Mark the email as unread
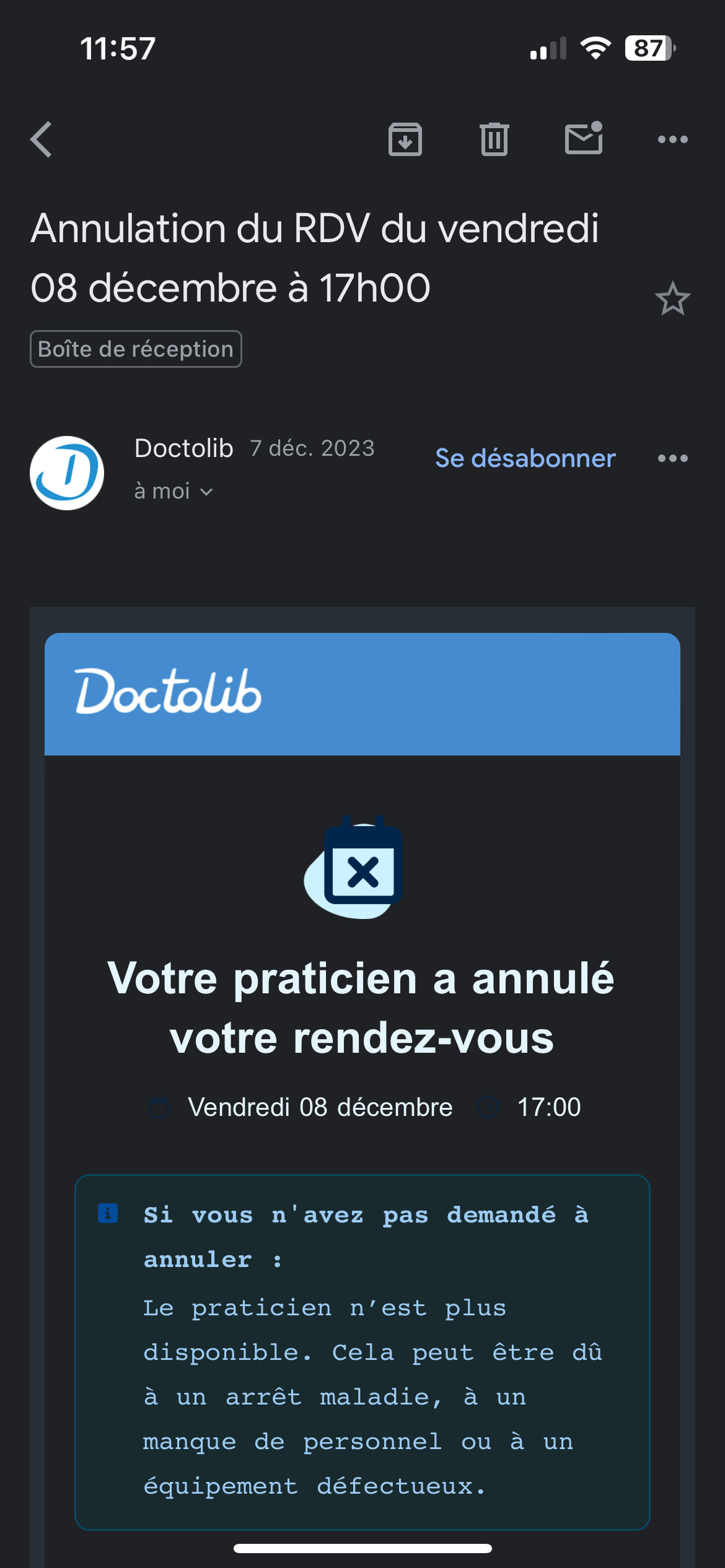This screenshot has height=1568, width=725. 584,138
